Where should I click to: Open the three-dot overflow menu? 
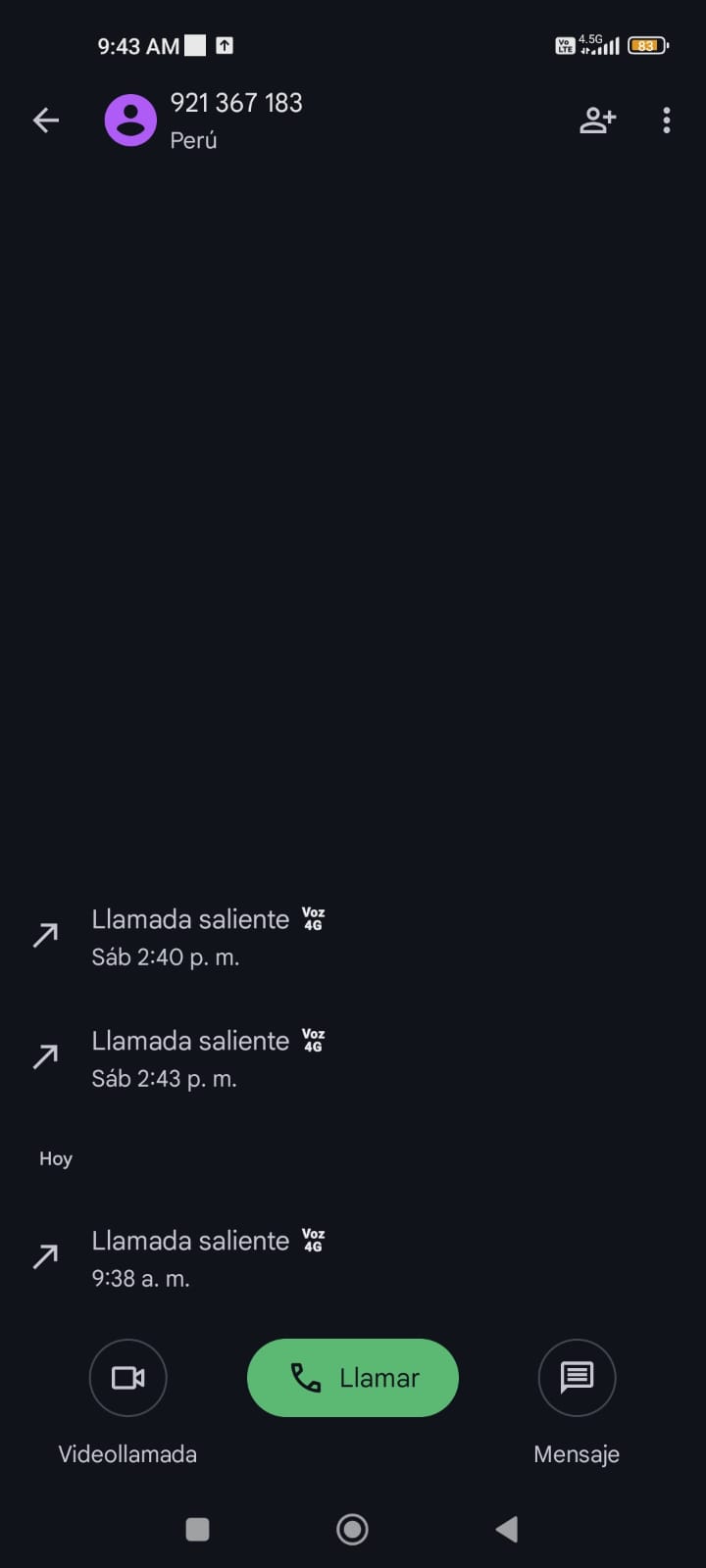(x=667, y=121)
